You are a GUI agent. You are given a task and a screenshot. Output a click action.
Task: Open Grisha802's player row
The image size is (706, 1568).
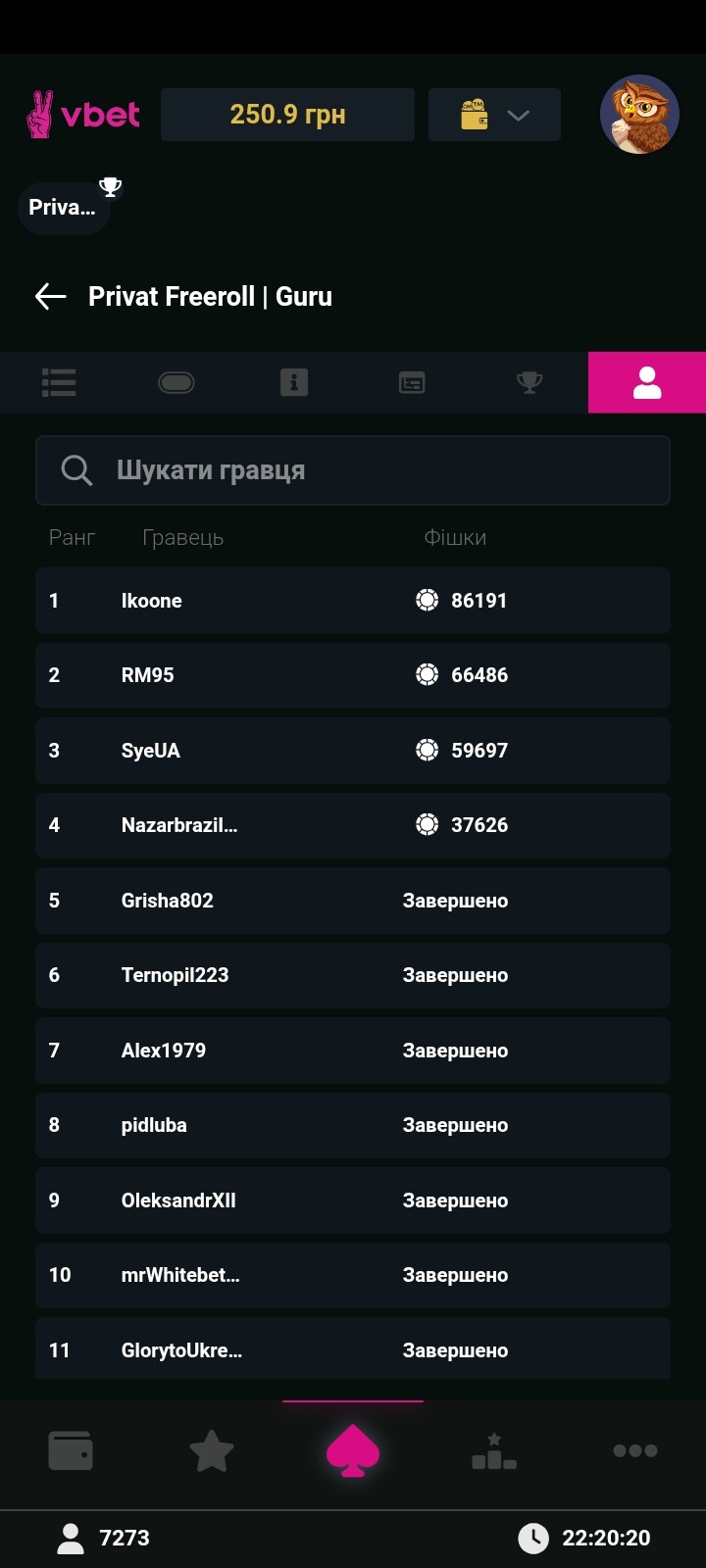tap(353, 901)
